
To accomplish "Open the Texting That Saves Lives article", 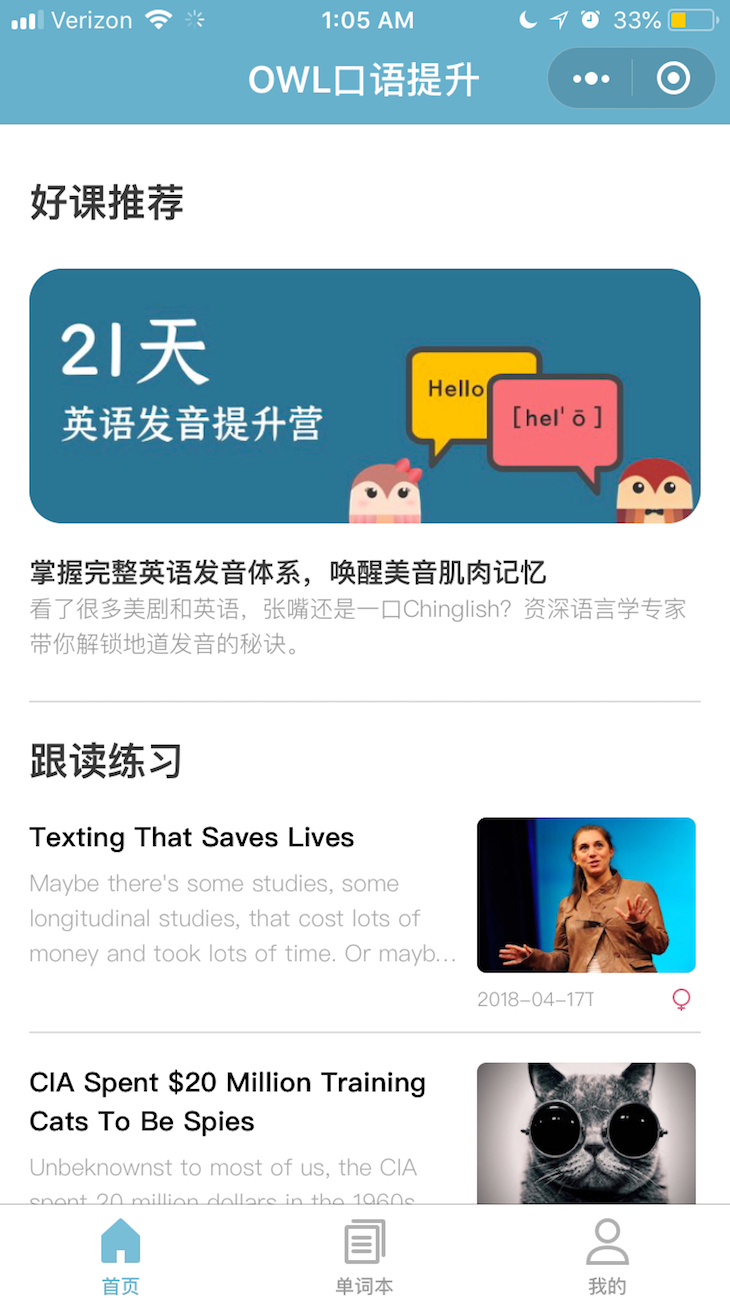I will click(x=192, y=837).
